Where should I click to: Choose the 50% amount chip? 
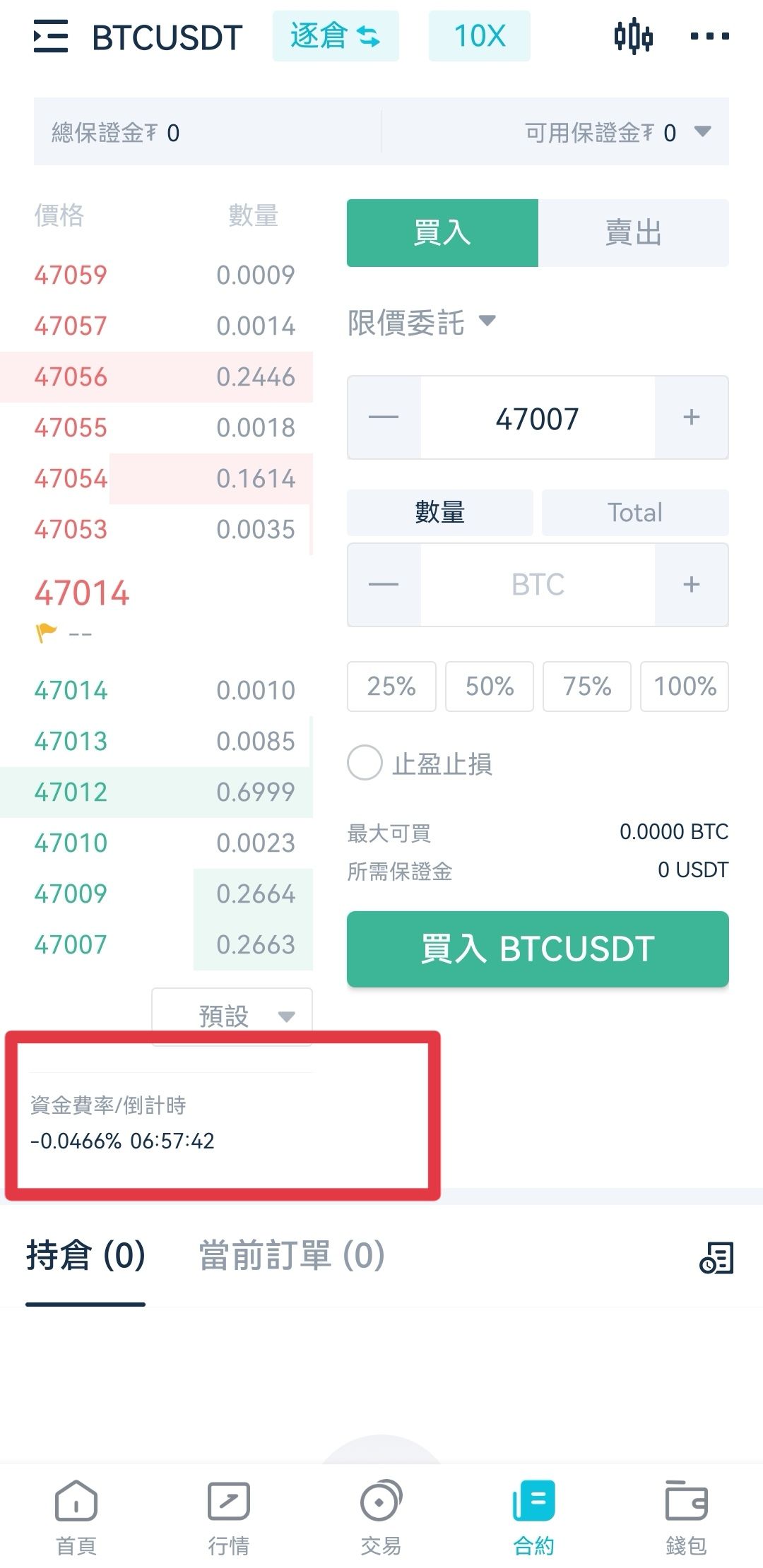(490, 686)
